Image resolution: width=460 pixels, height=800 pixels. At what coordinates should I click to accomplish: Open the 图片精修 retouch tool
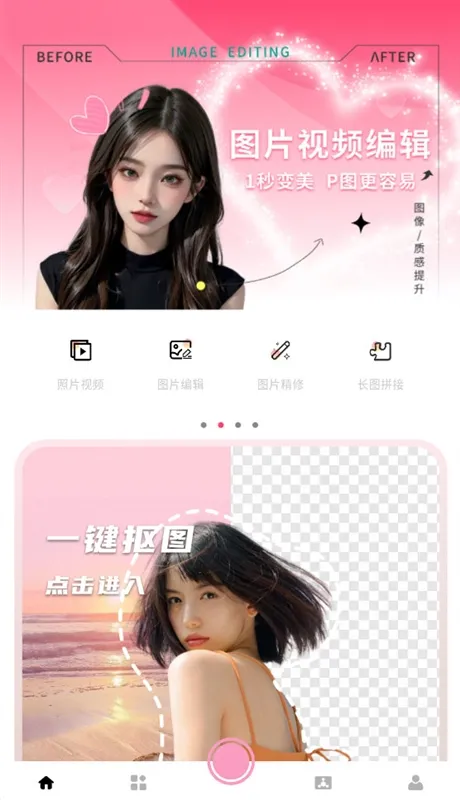tap(280, 364)
